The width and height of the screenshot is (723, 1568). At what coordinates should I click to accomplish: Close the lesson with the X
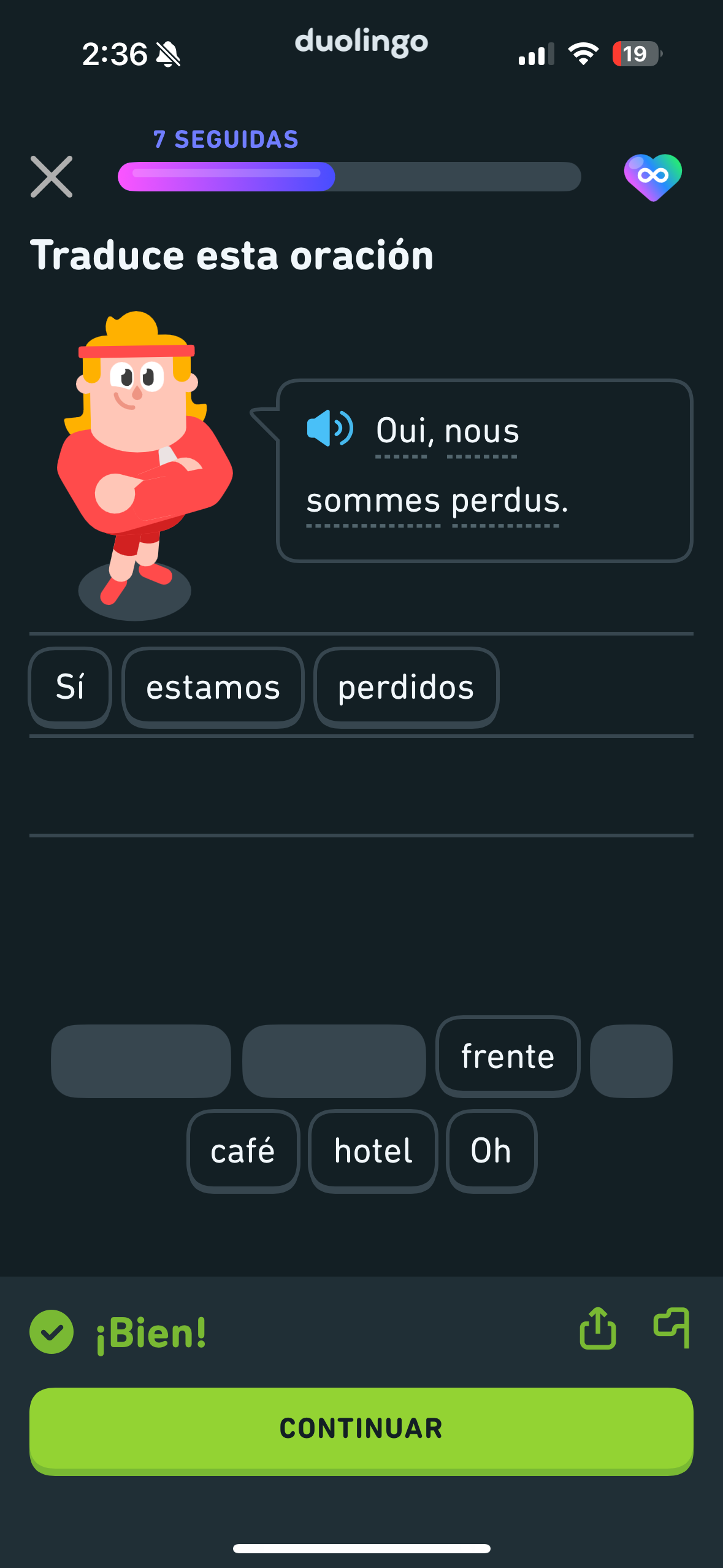click(x=52, y=177)
